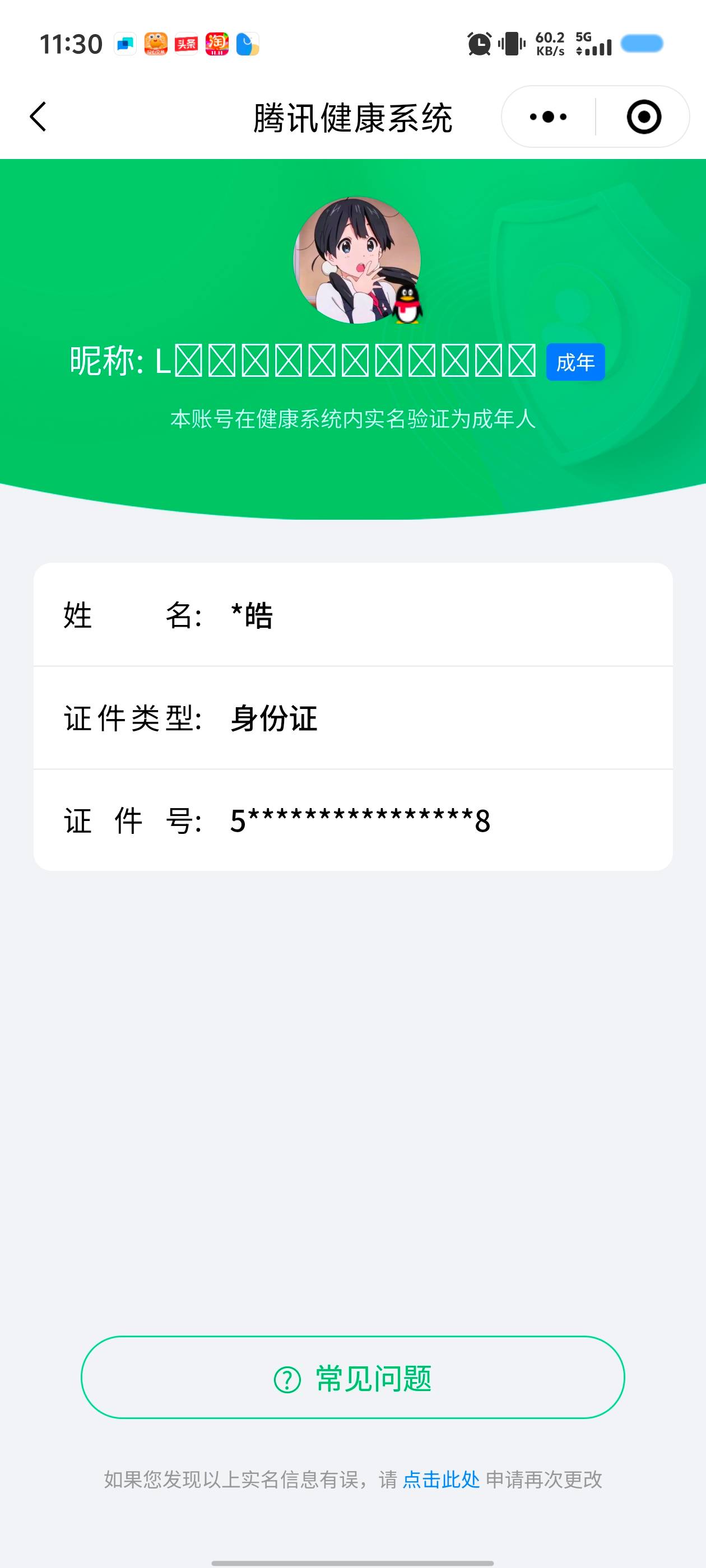Open the 头条 notification icon in status bar

186,44
